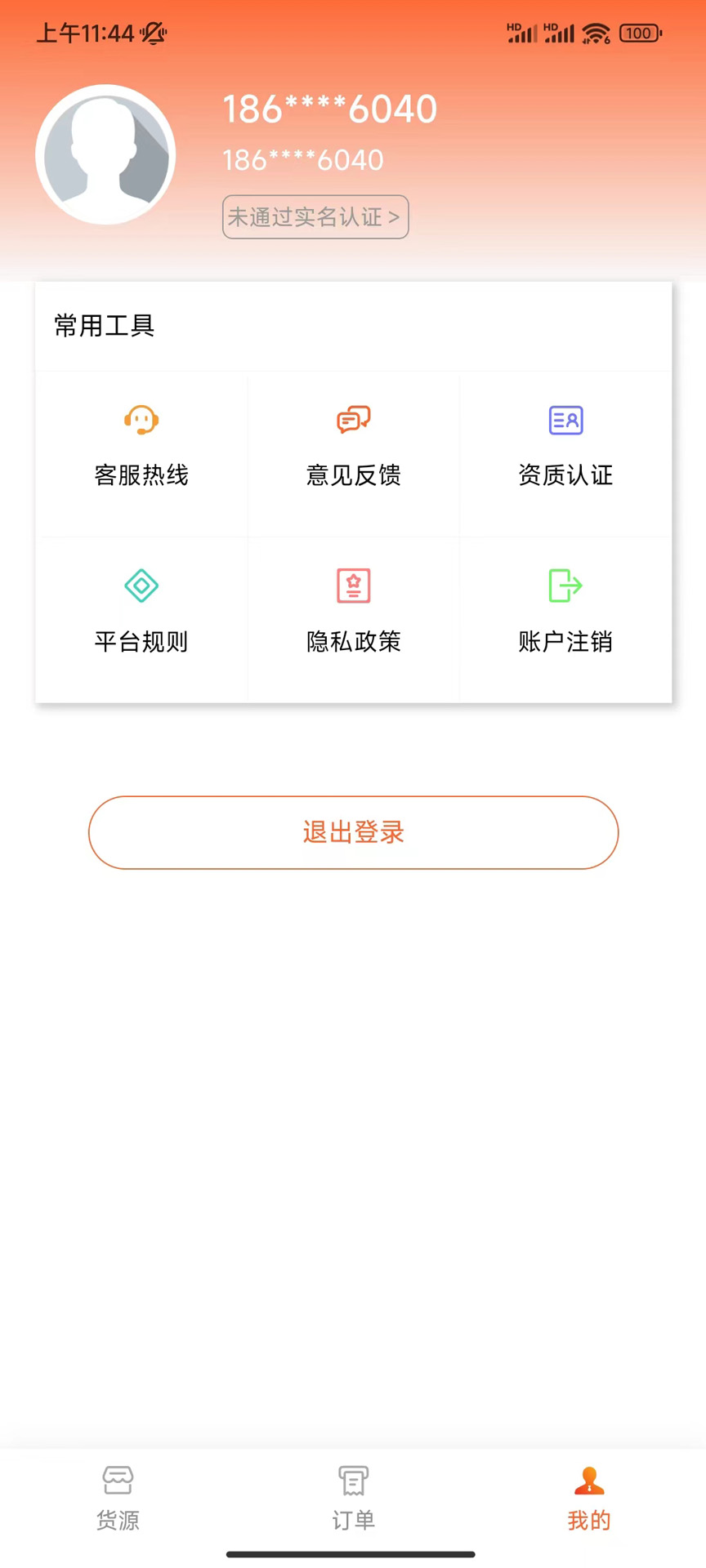This screenshot has width=706, height=1568.
Task: Click the 订单 orders tab icon
Action: 352,1481
